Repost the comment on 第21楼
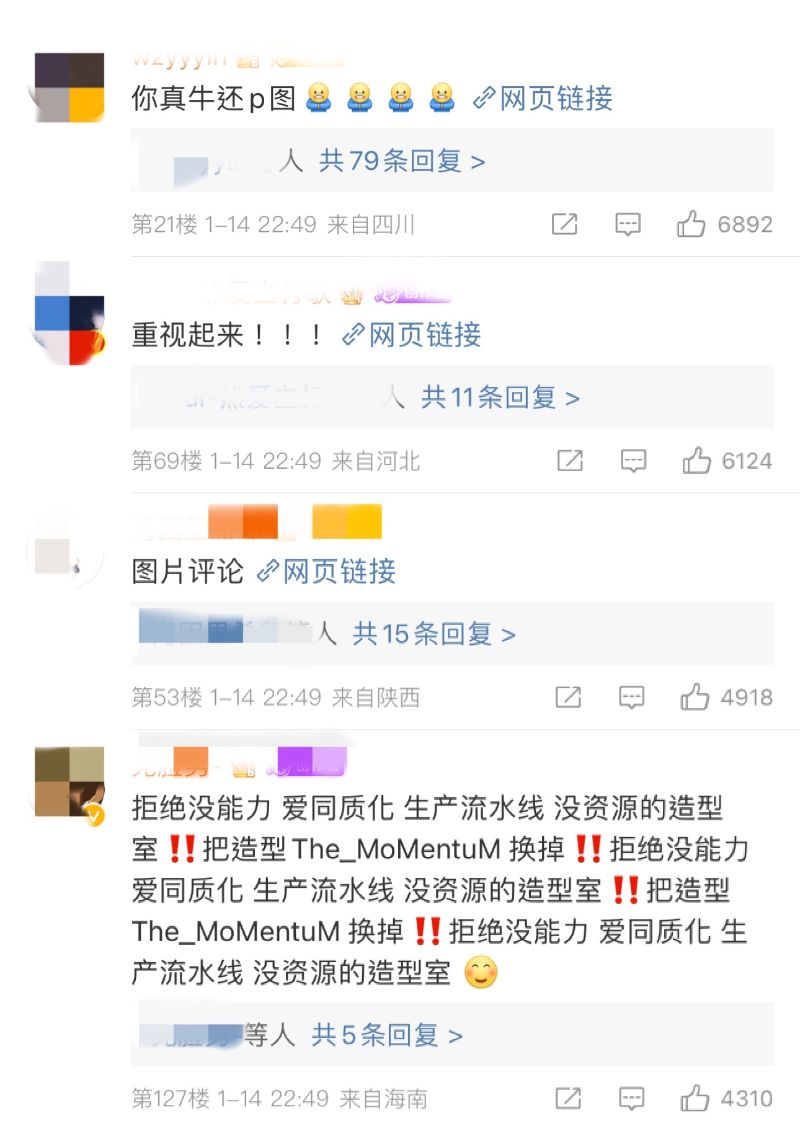Viewport: 800px width, 1129px height. pyautogui.click(x=565, y=224)
